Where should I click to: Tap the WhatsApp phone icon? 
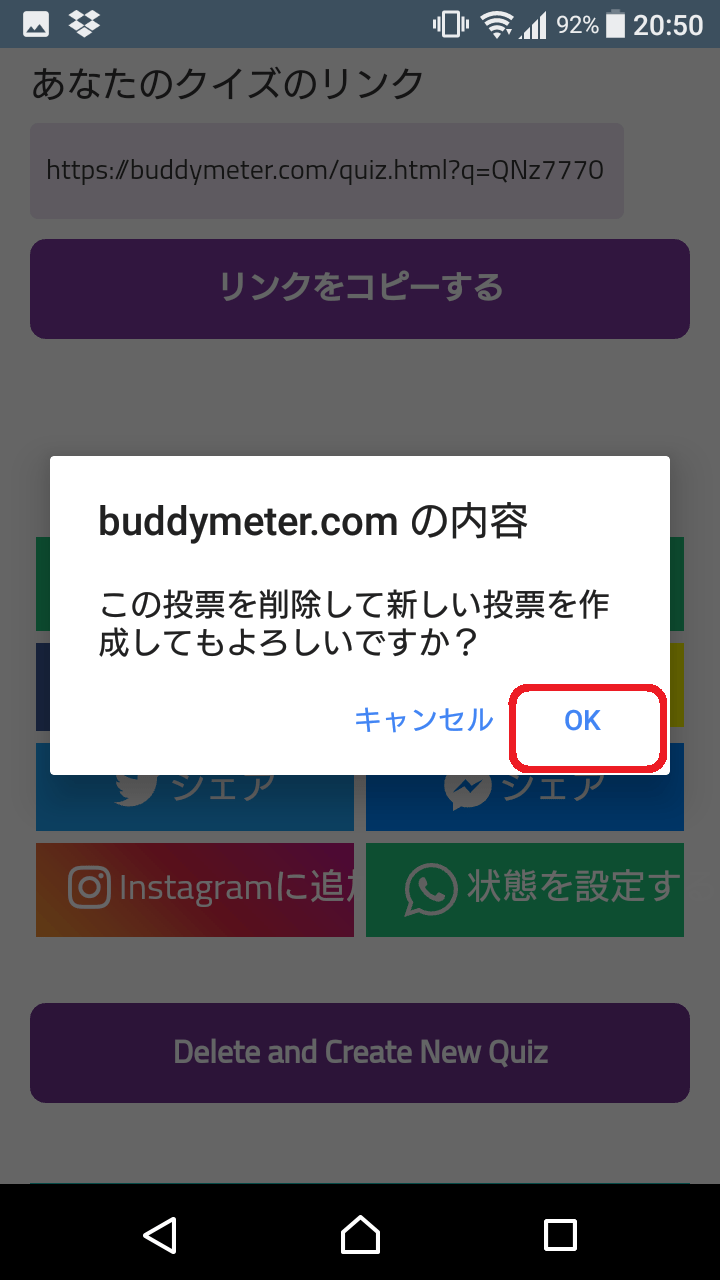[426, 889]
